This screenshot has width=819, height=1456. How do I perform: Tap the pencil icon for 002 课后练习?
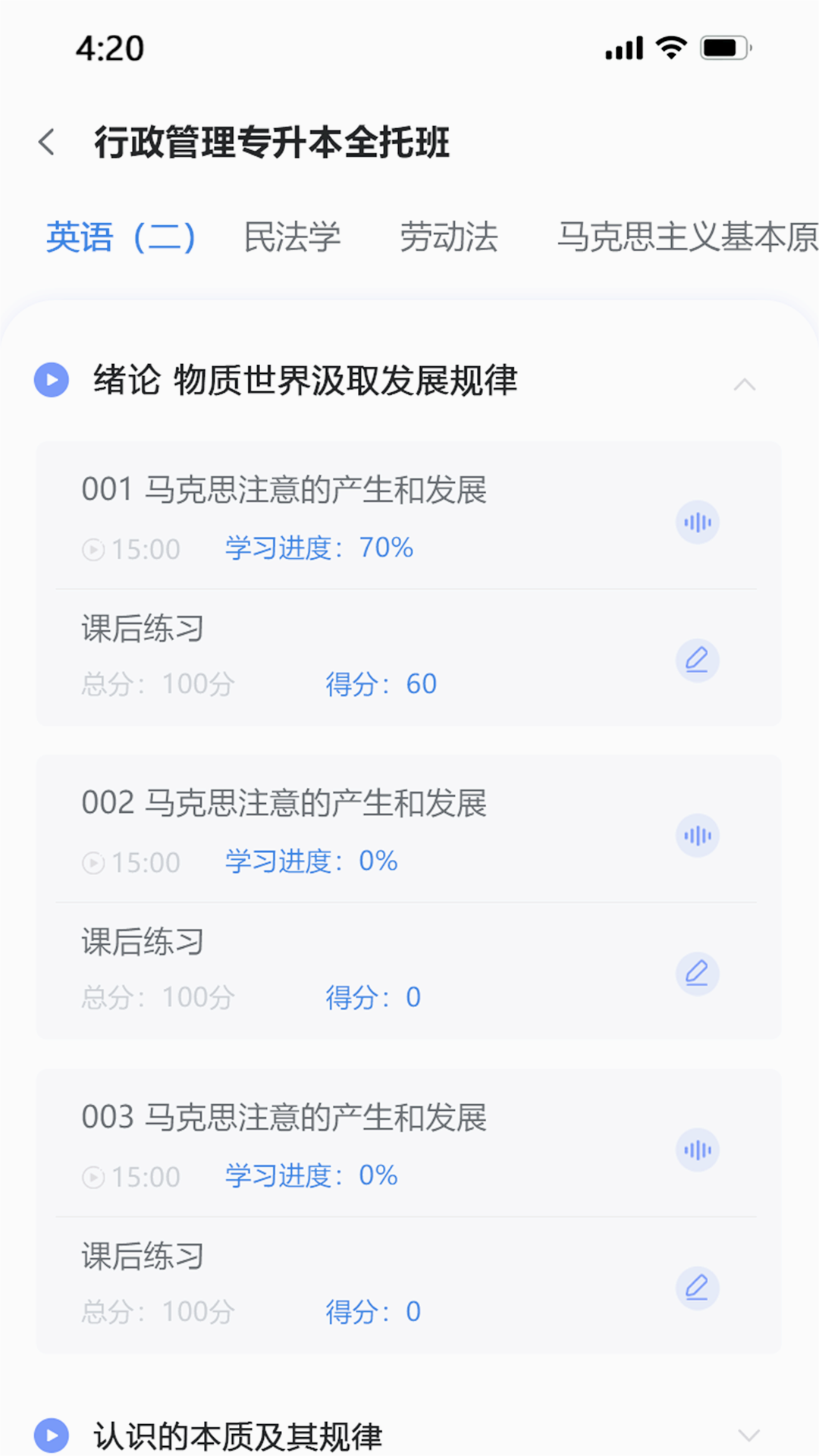tap(697, 974)
